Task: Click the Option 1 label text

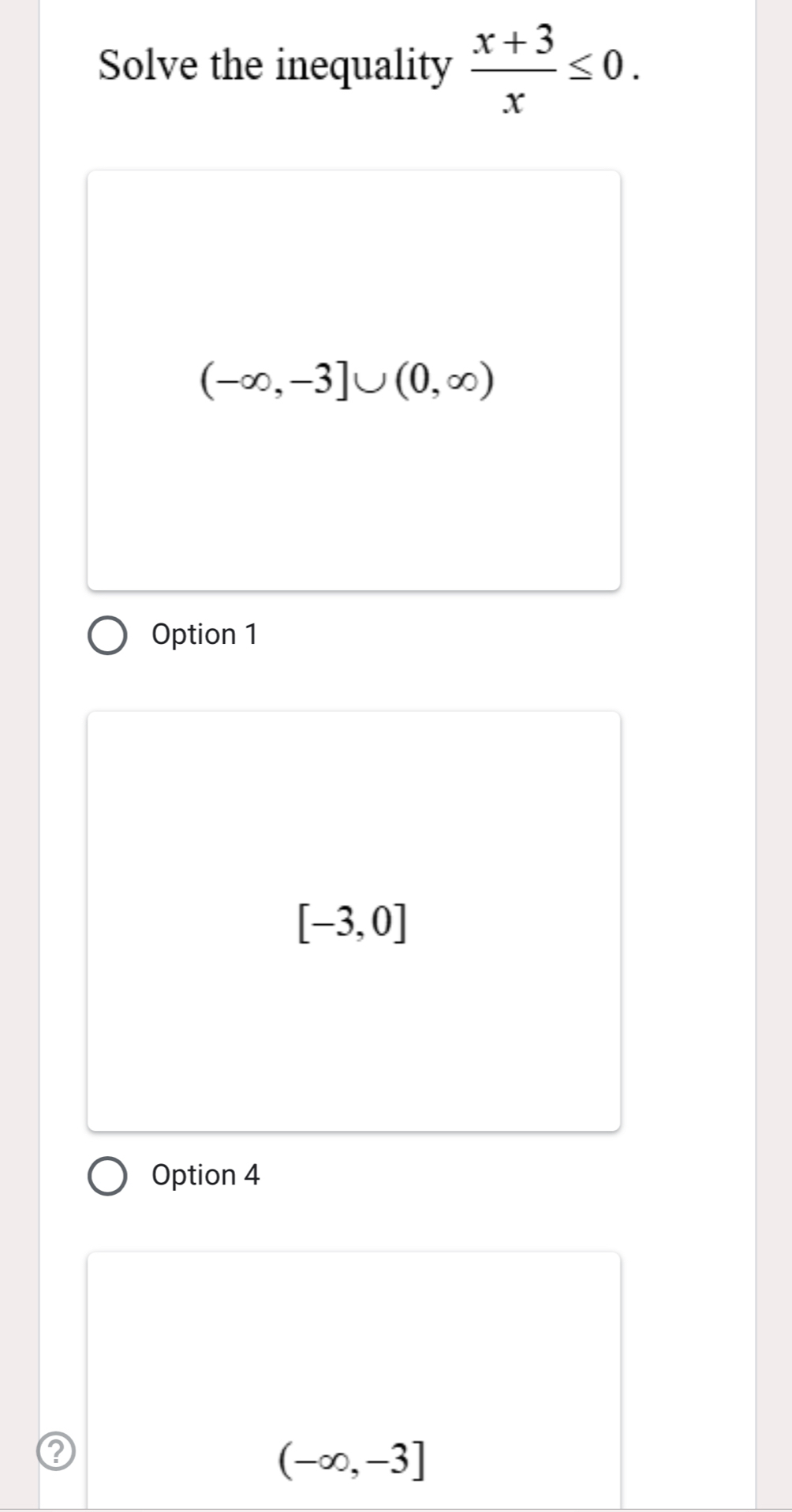Action: [x=204, y=634]
